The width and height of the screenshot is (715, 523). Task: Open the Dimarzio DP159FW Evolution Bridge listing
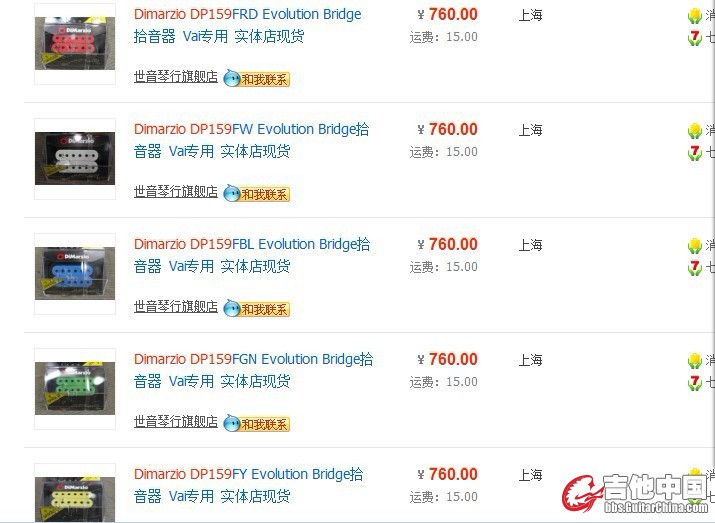click(x=251, y=130)
